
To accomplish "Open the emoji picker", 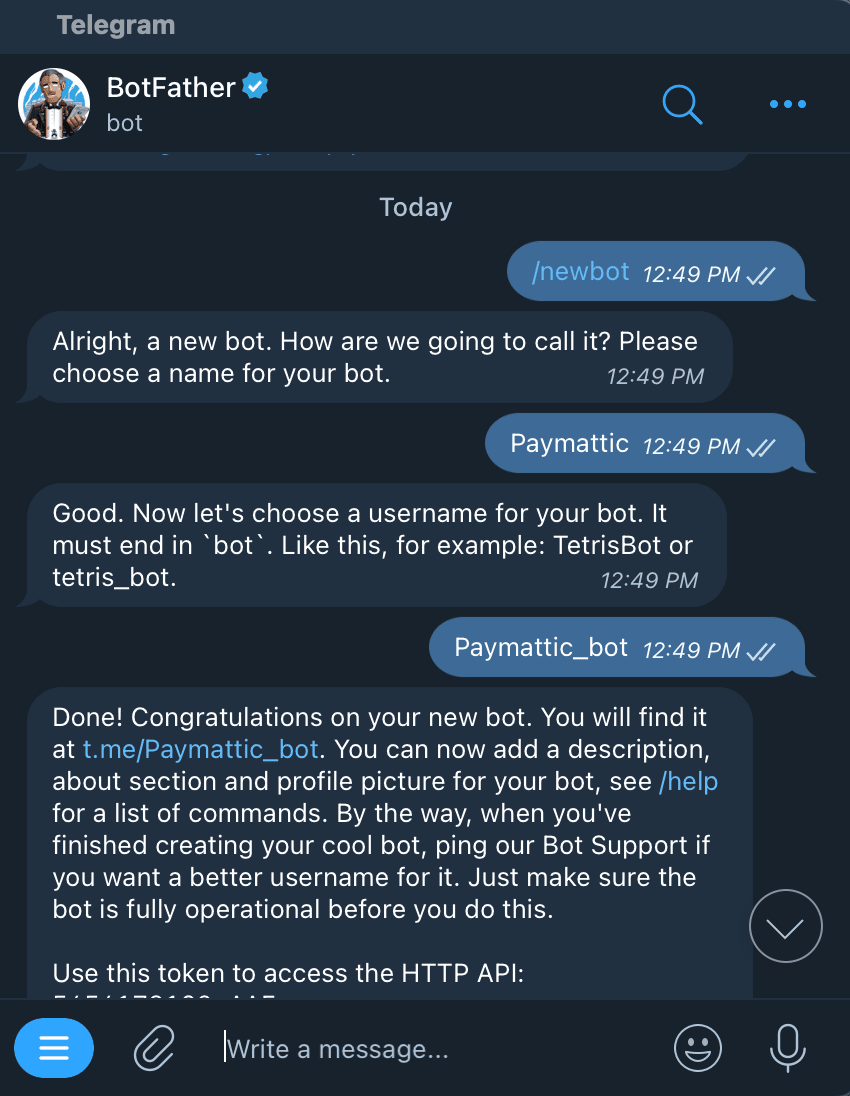I will [x=697, y=1048].
